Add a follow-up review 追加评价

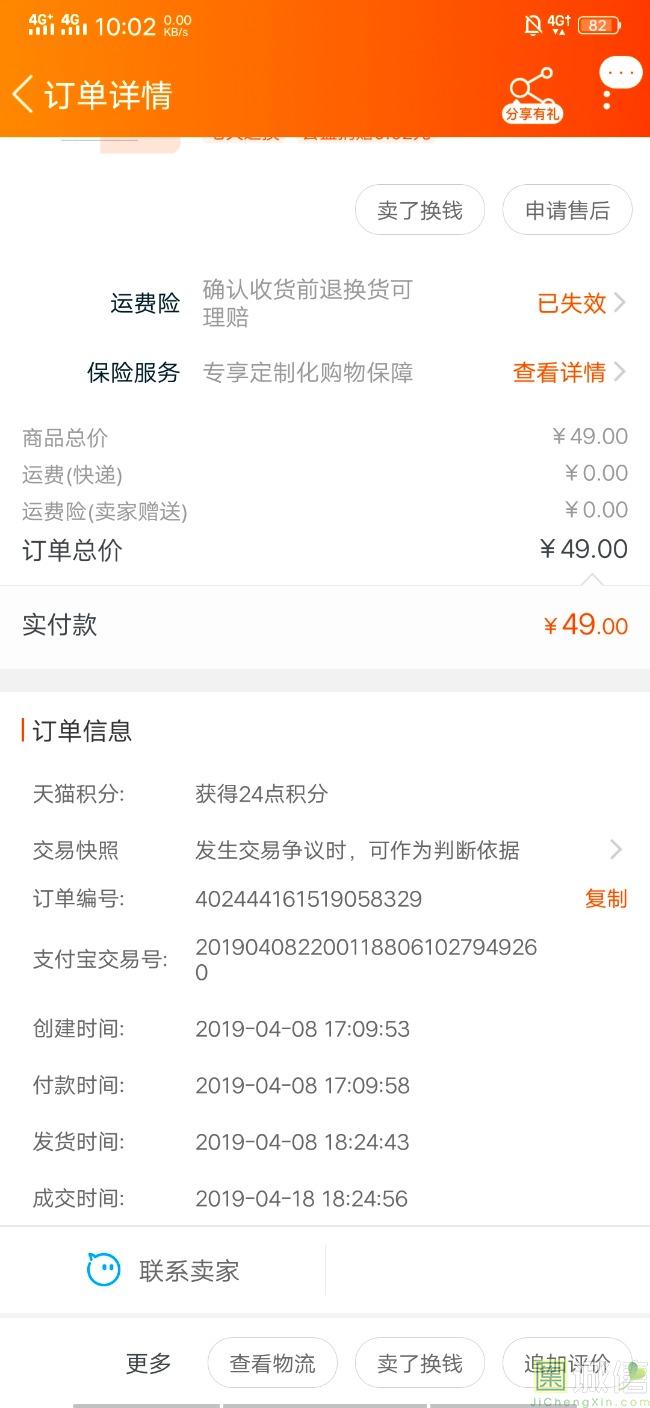pos(567,1363)
